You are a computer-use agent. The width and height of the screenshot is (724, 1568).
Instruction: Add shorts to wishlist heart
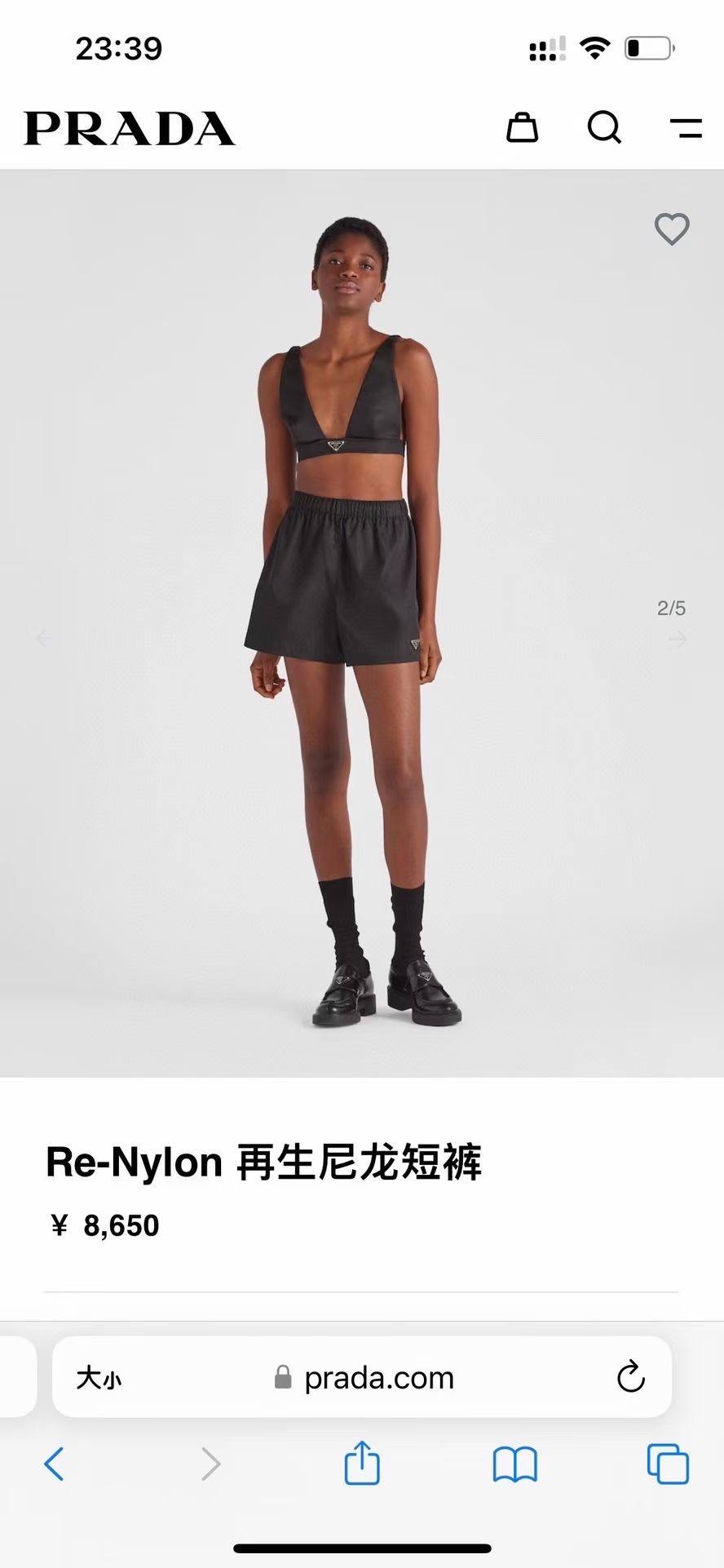pos(672,229)
